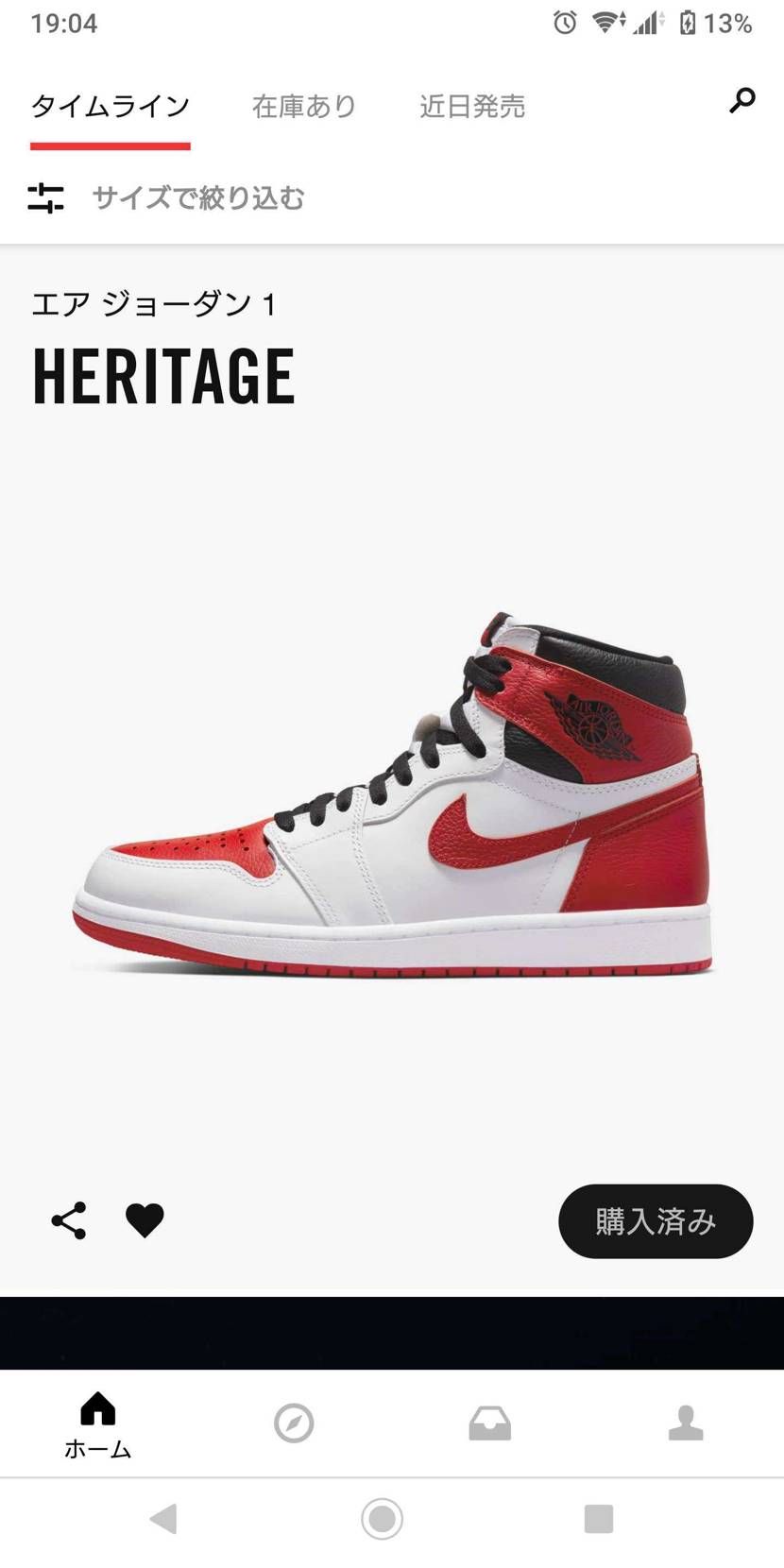Open the Air Jordan 1 Heritage card
The width and height of the screenshot is (784, 1568).
(392, 793)
